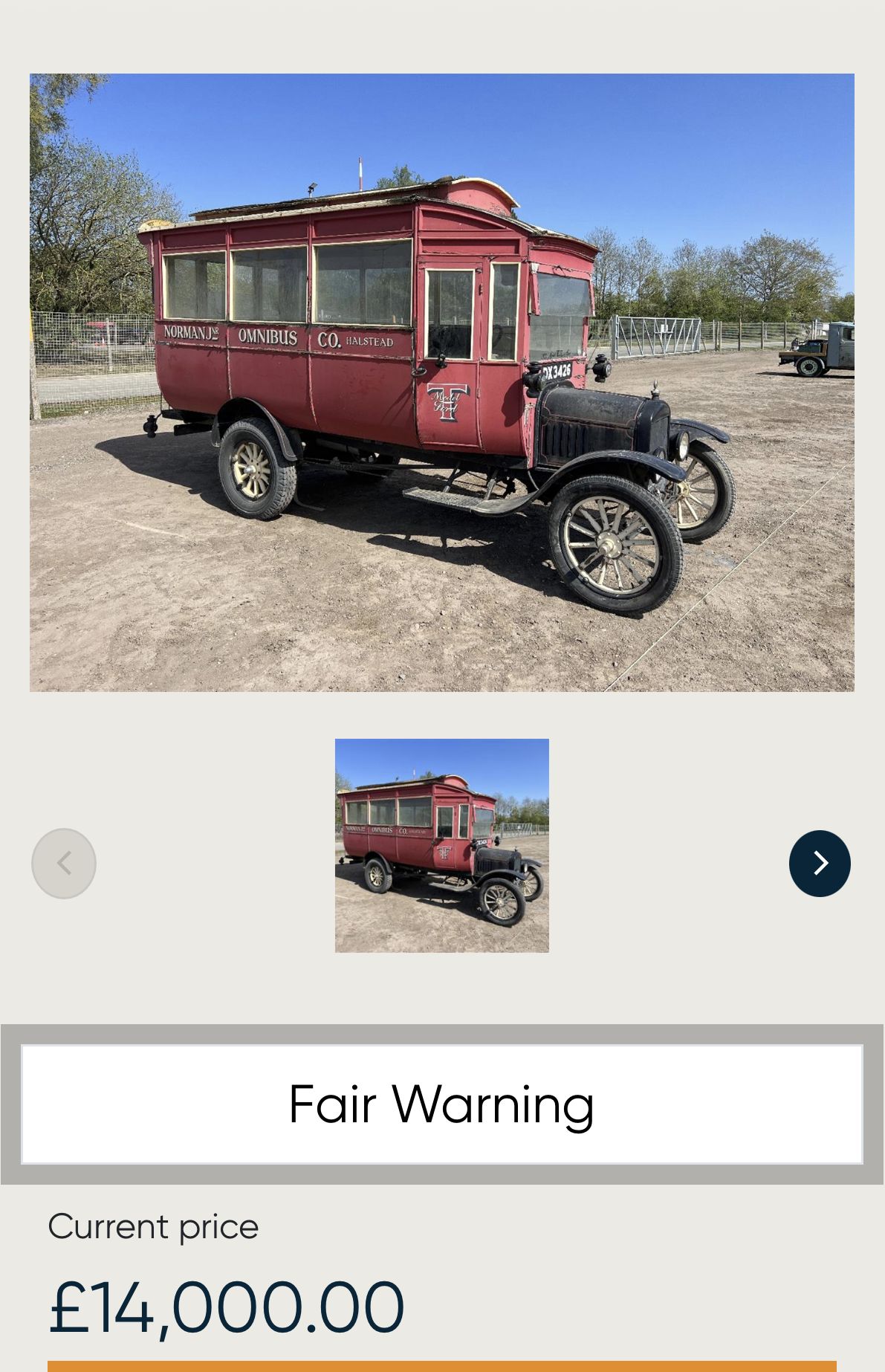Select the red omnibus thumbnail
The image size is (885, 1372).
coord(441,845)
